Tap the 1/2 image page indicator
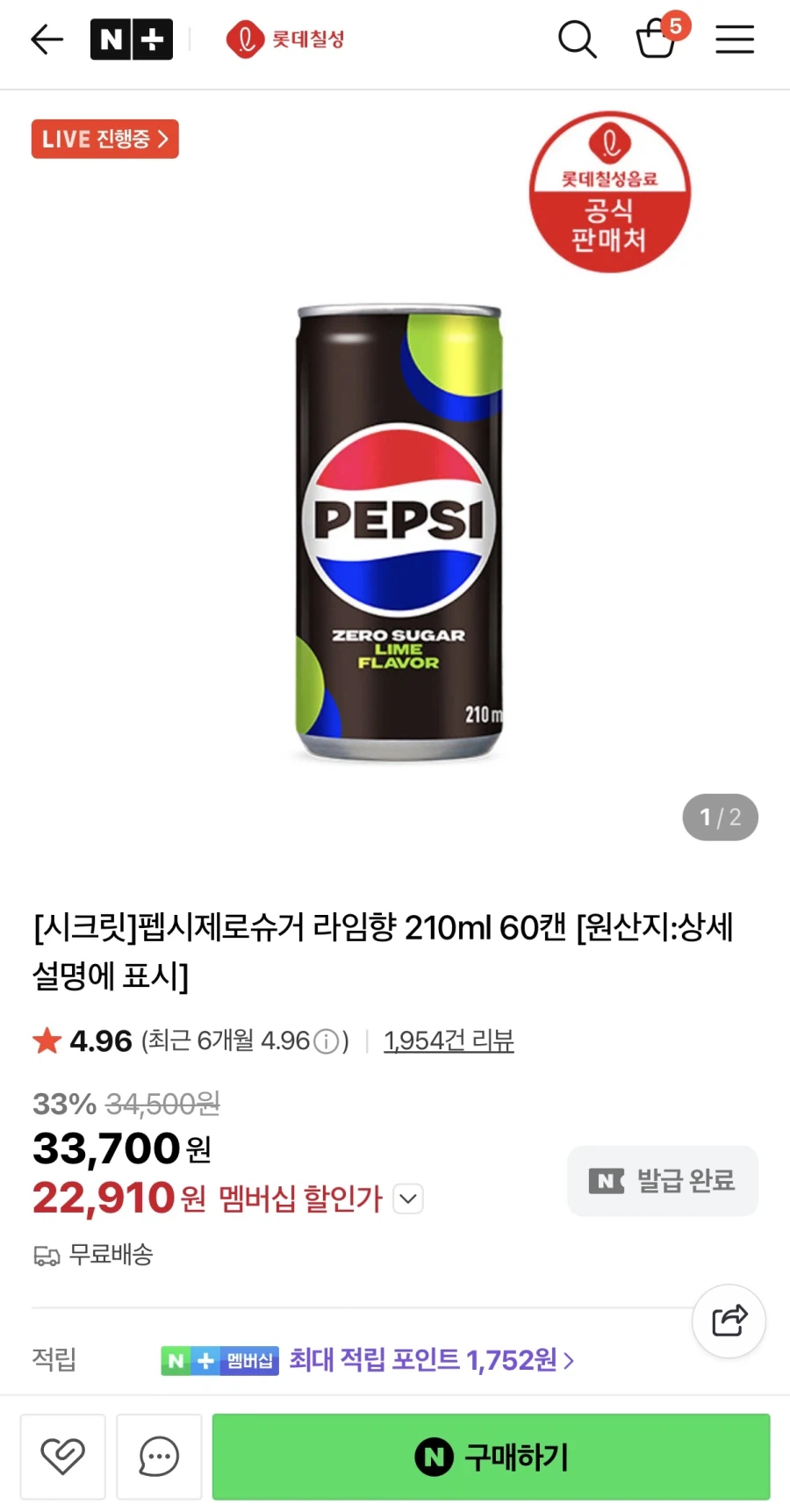Image resolution: width=790 pixels, height=1512 pixels. coord(720,817)
